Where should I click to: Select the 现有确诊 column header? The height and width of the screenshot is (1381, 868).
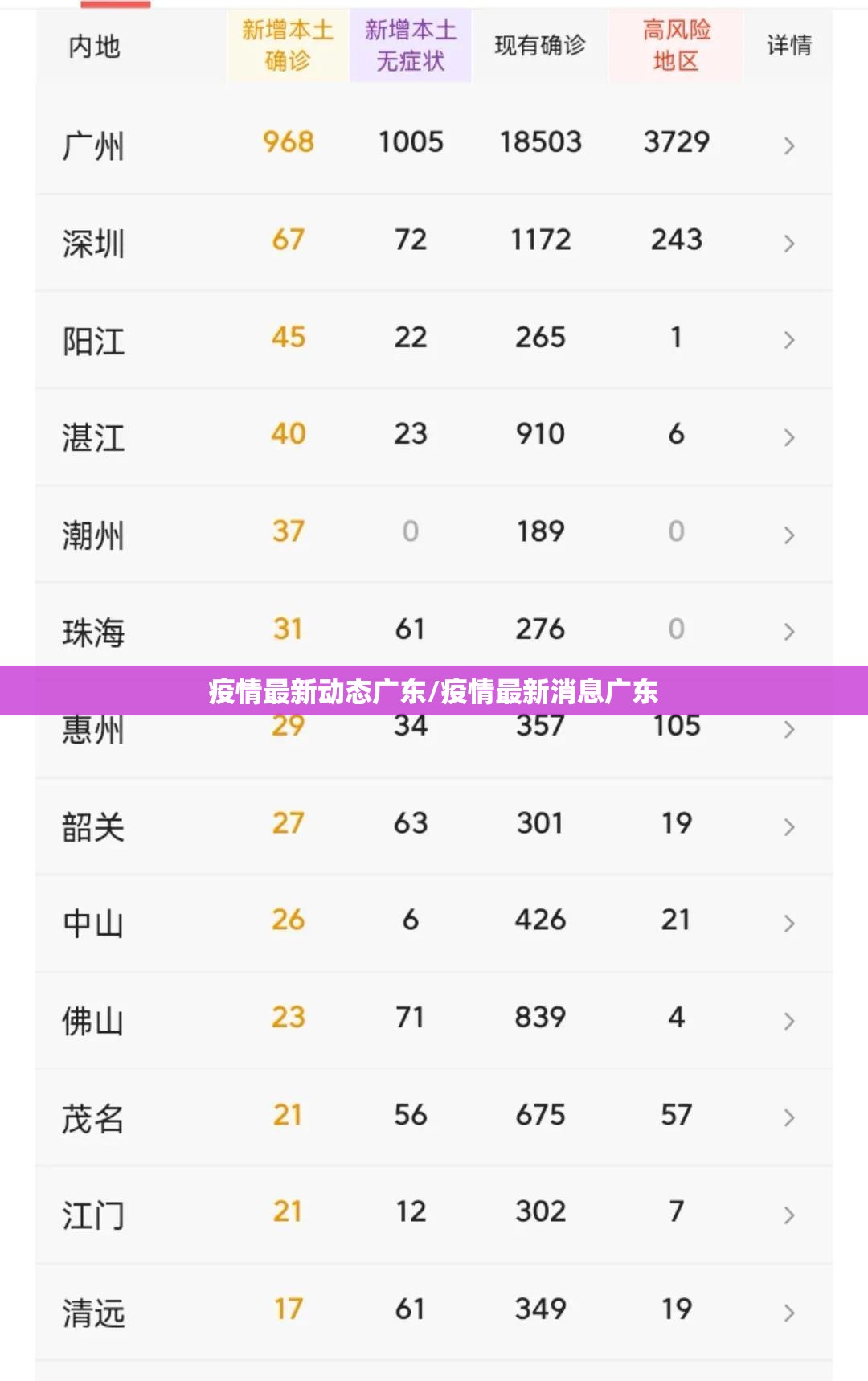540,46
